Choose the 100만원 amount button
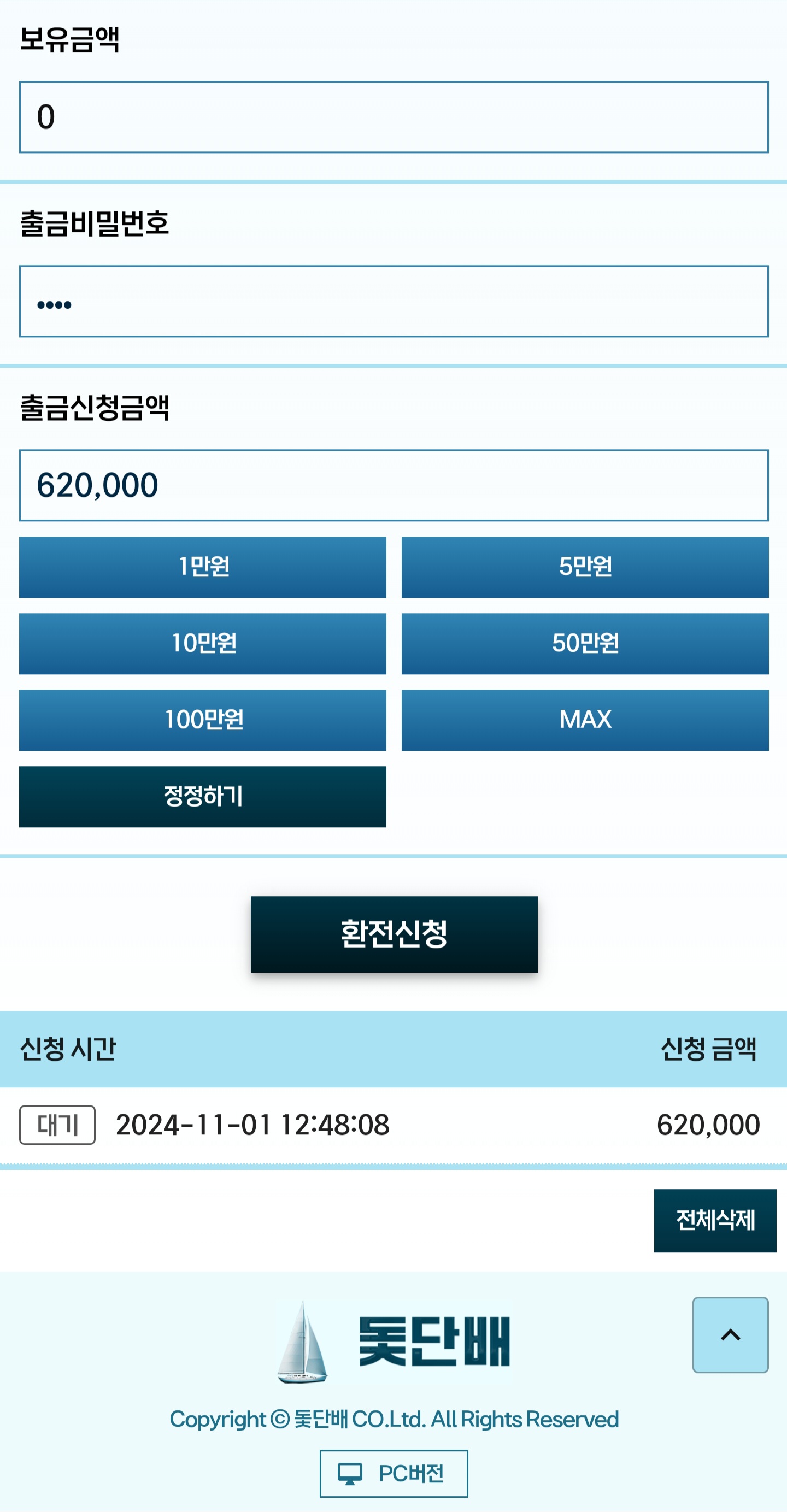The image size is (787, 1512). (x=202, y=720)
